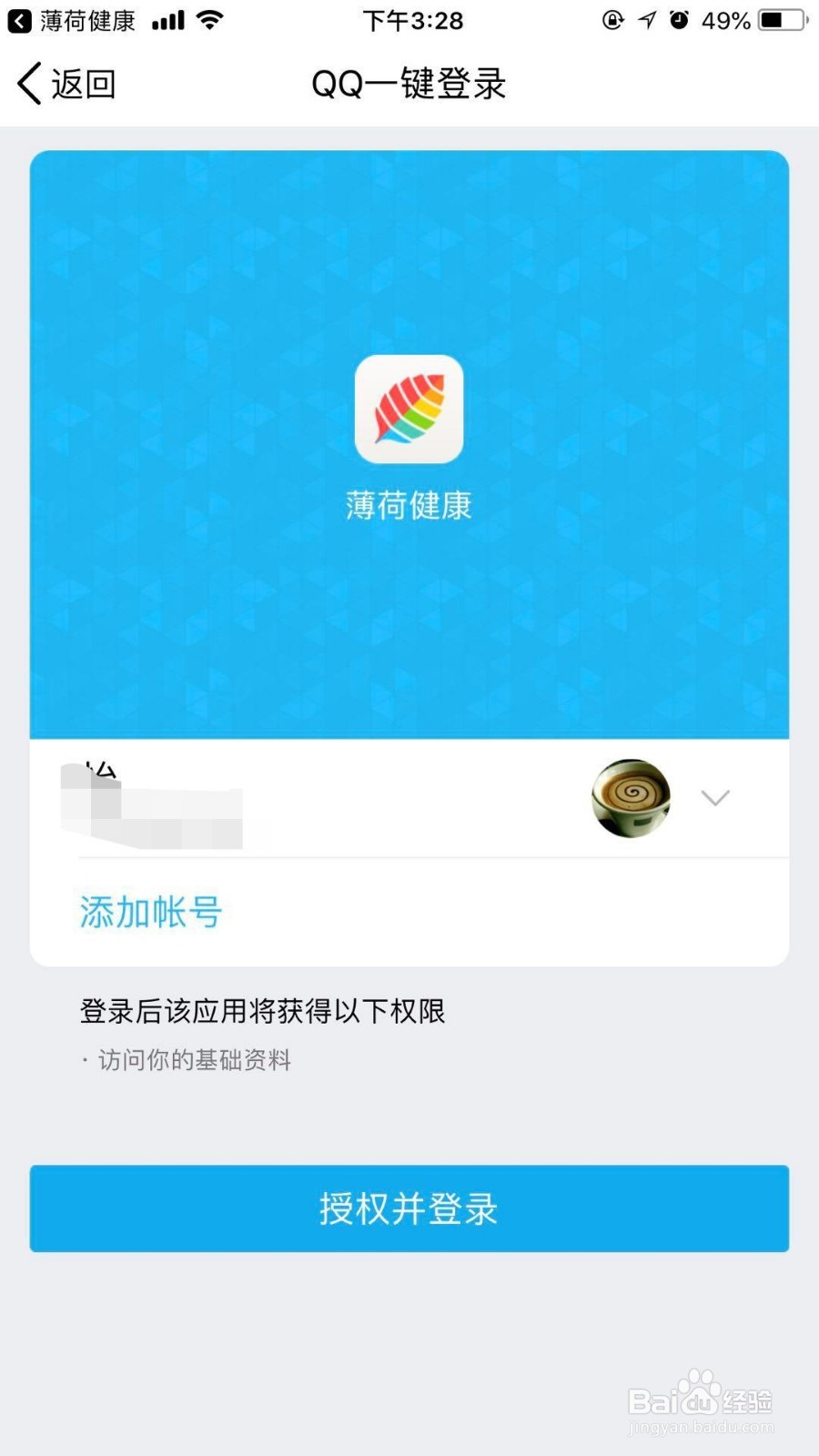Tap the 薄荷健康 app leaf icon
The height and width of the screenshot is (1456, 819).
pos(409,409)
